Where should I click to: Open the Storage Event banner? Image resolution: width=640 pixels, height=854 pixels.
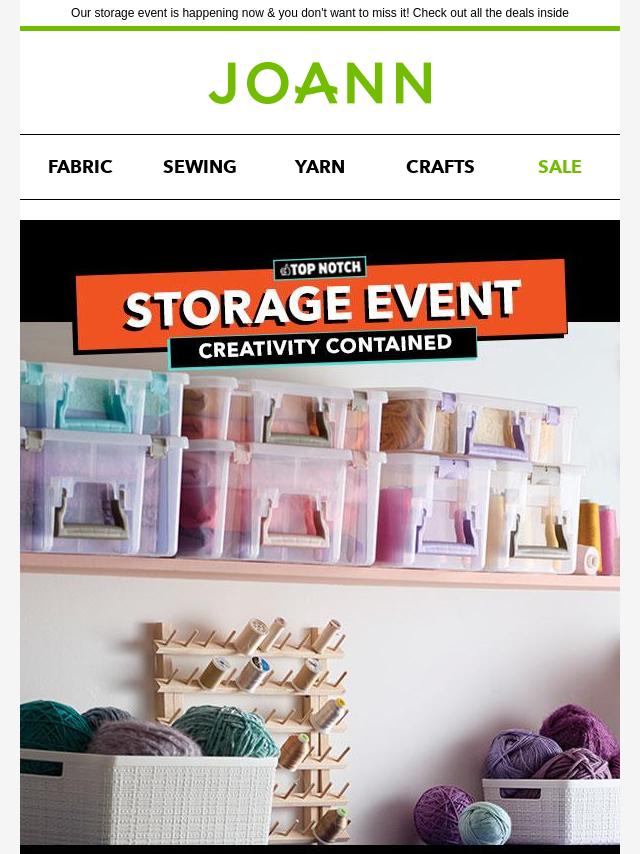pyautogui.click(x=320, y=530)
